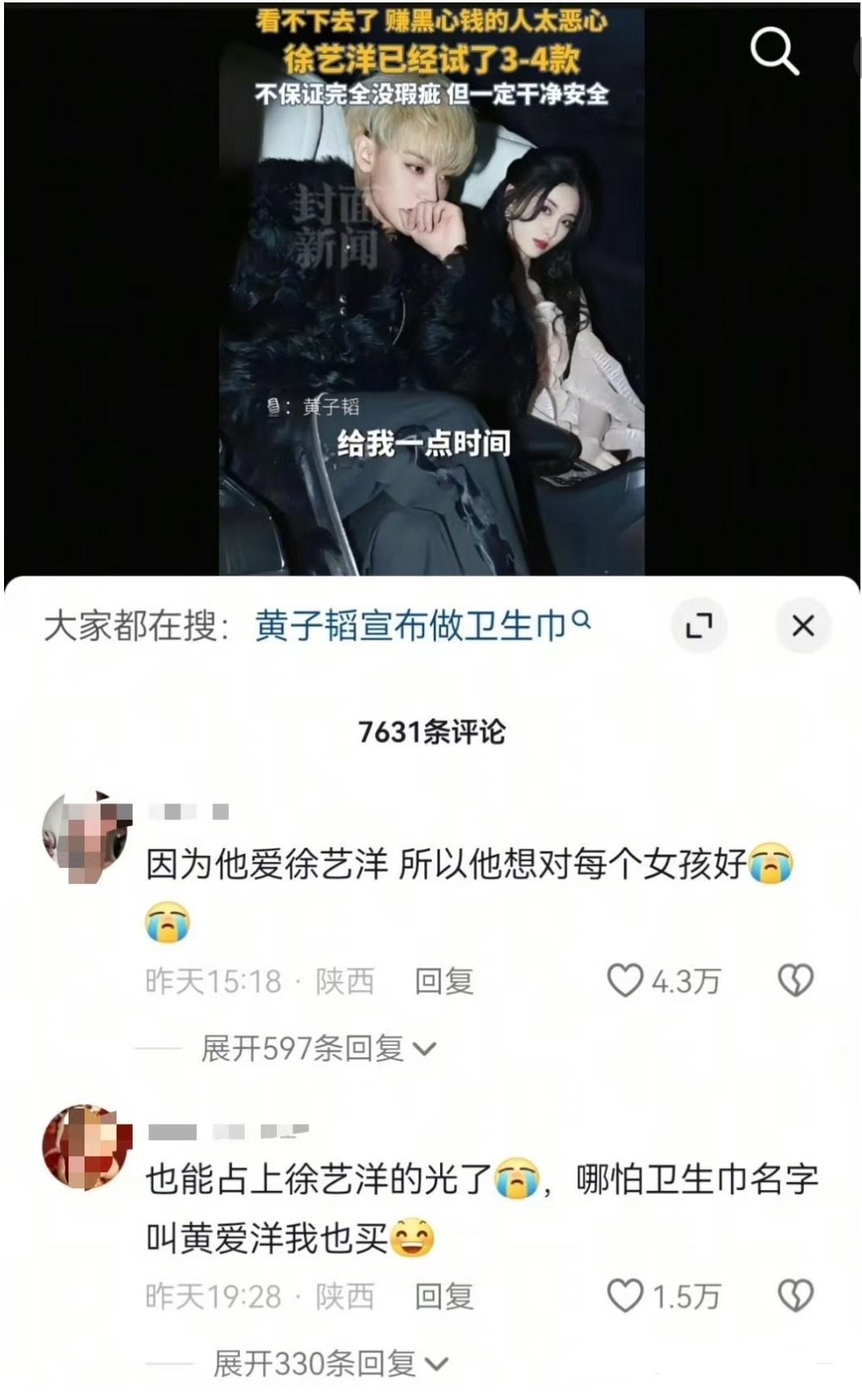Dislike the comment 因为他爱徐艺洋
This screenshot has height=1400, width=862.
795,981
